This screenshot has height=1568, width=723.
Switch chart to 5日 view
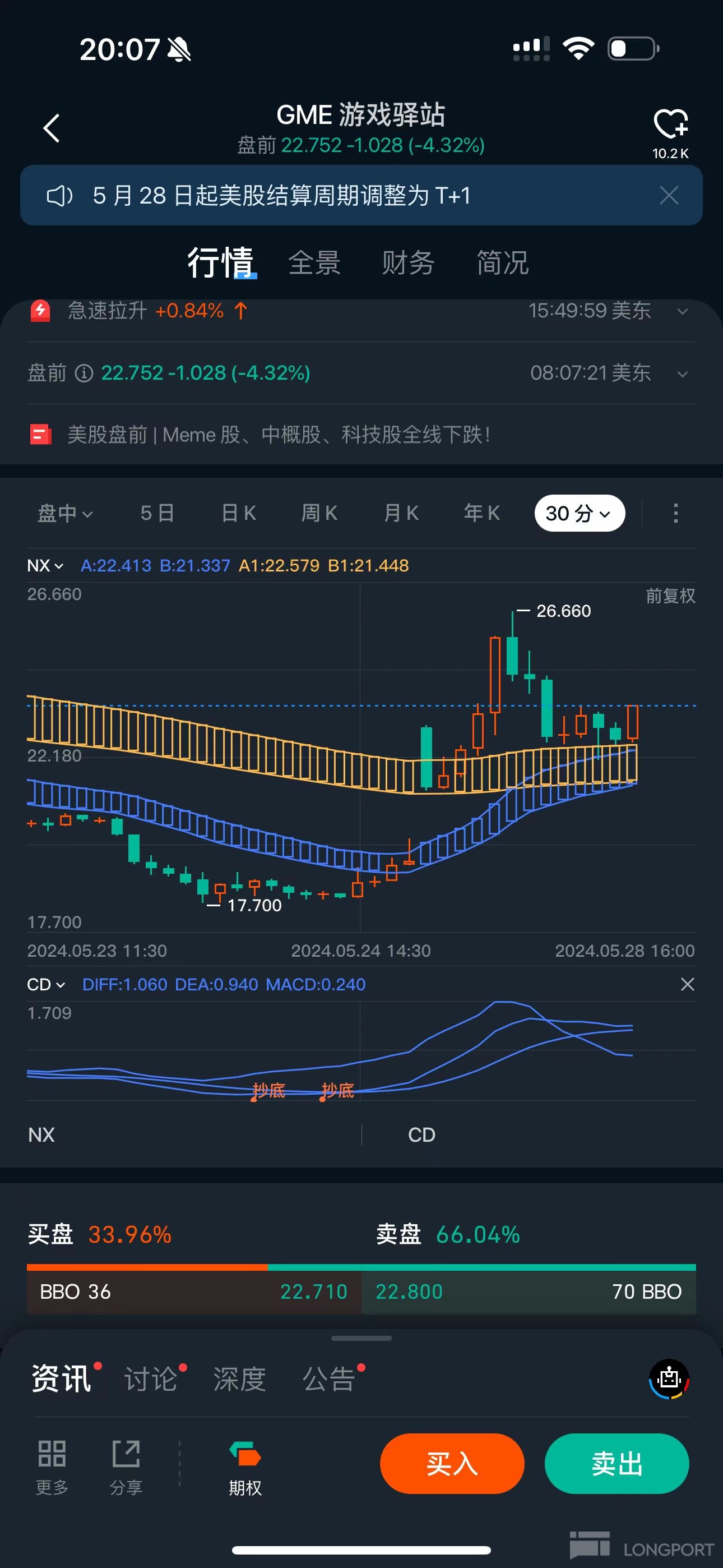157,513
